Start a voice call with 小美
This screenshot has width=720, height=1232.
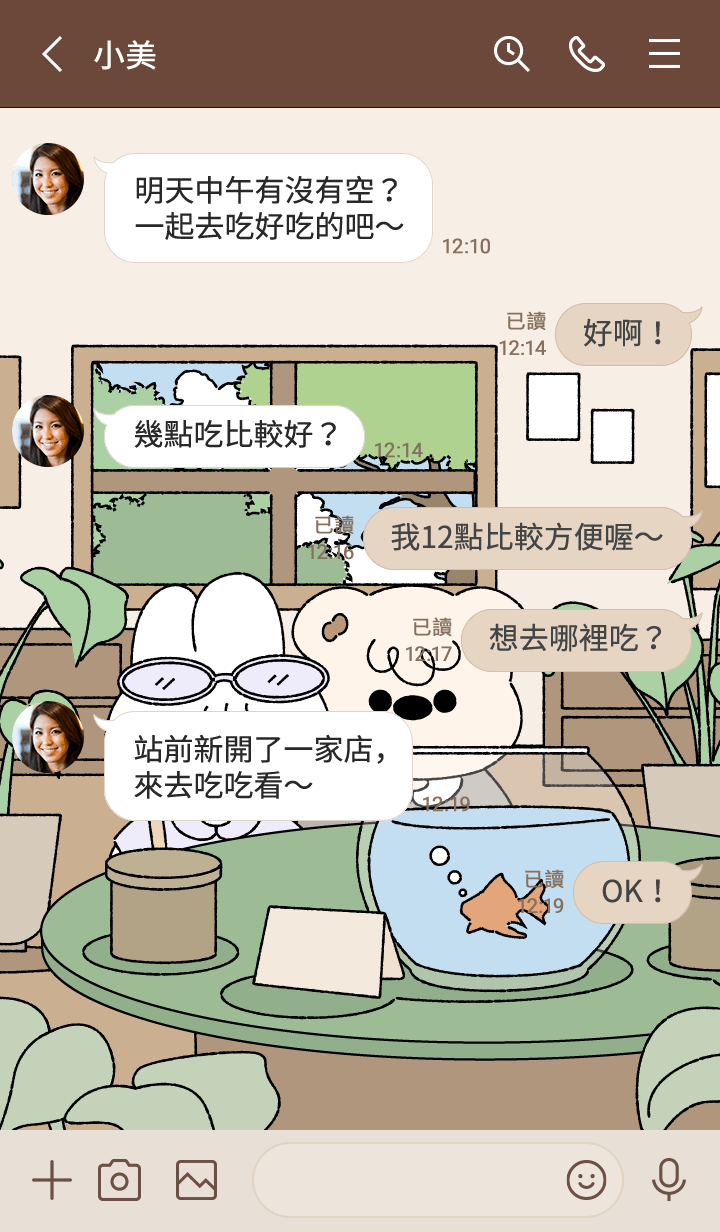587,54
